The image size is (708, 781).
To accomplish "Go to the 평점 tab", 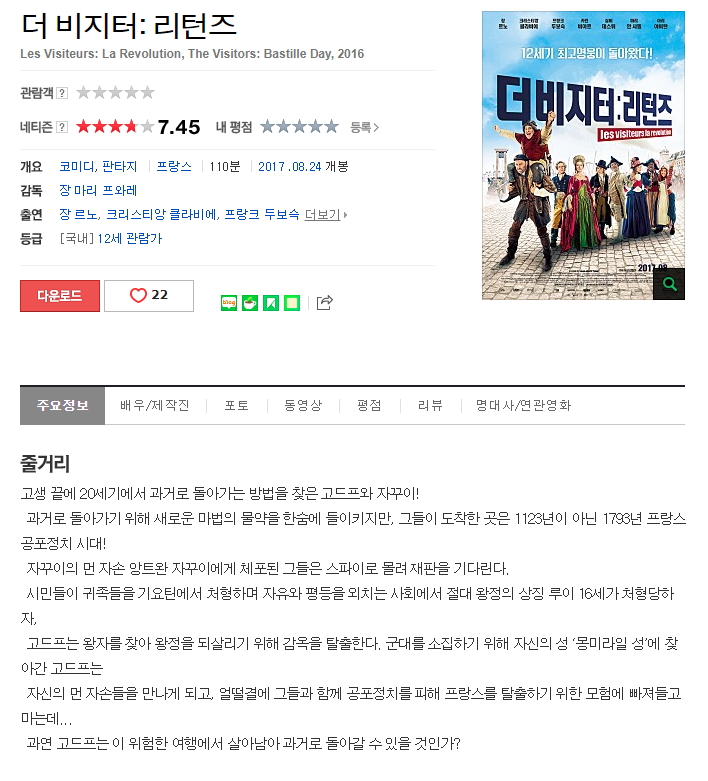I will pyautogui.click(x=368, y=406).
